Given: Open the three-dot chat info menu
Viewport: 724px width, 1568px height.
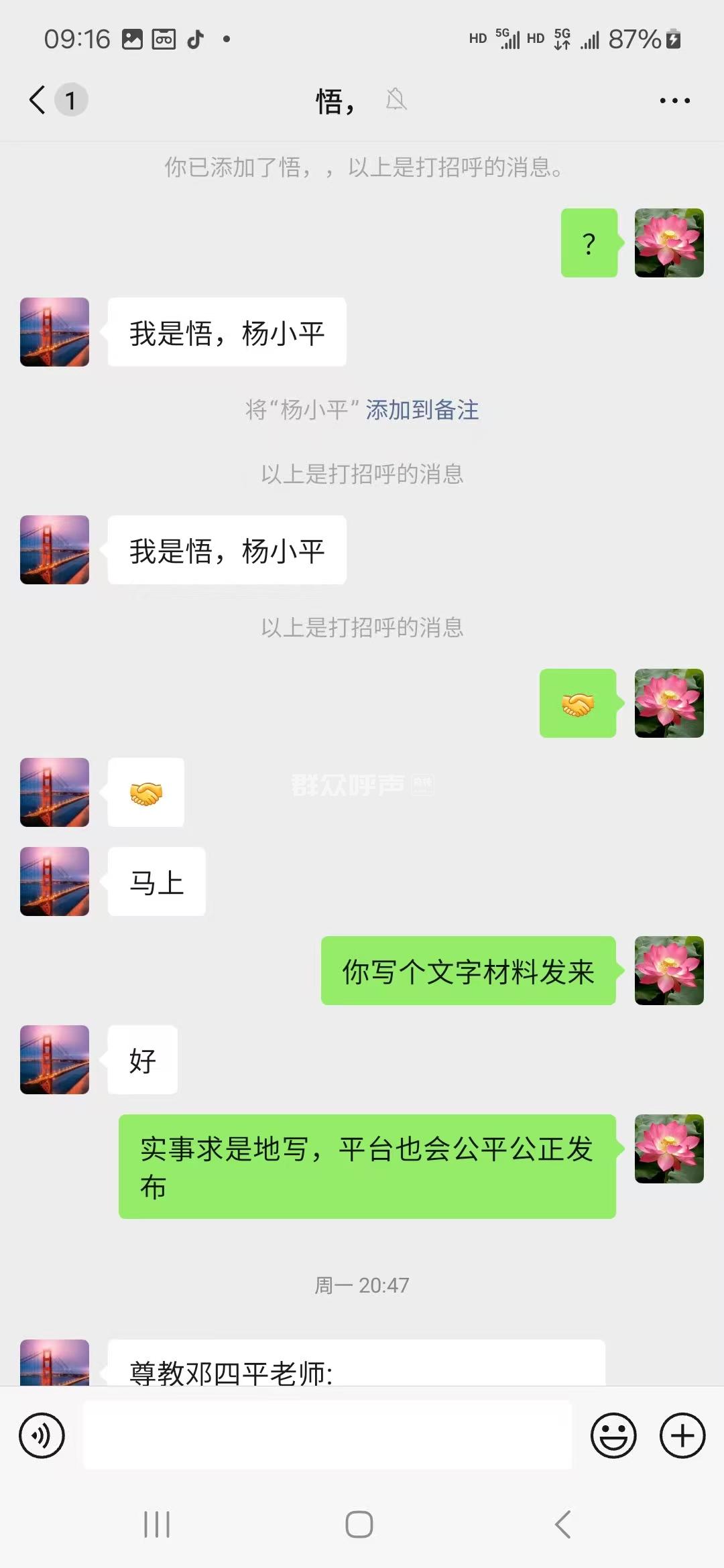Looking at the screenshot, I should click(x=674, y=101).
